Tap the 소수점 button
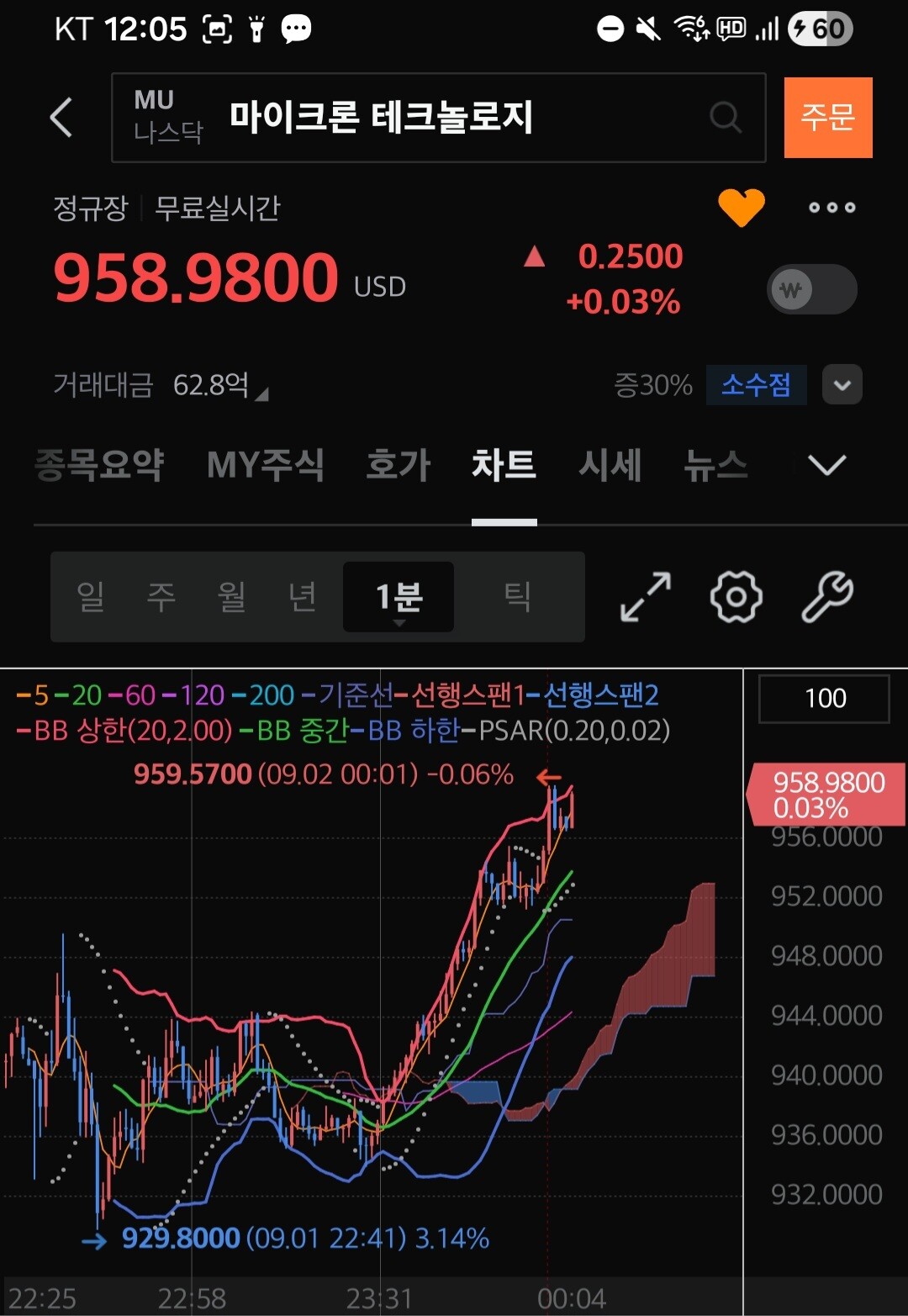908x1316 pixels. click(x=756, y=385)
